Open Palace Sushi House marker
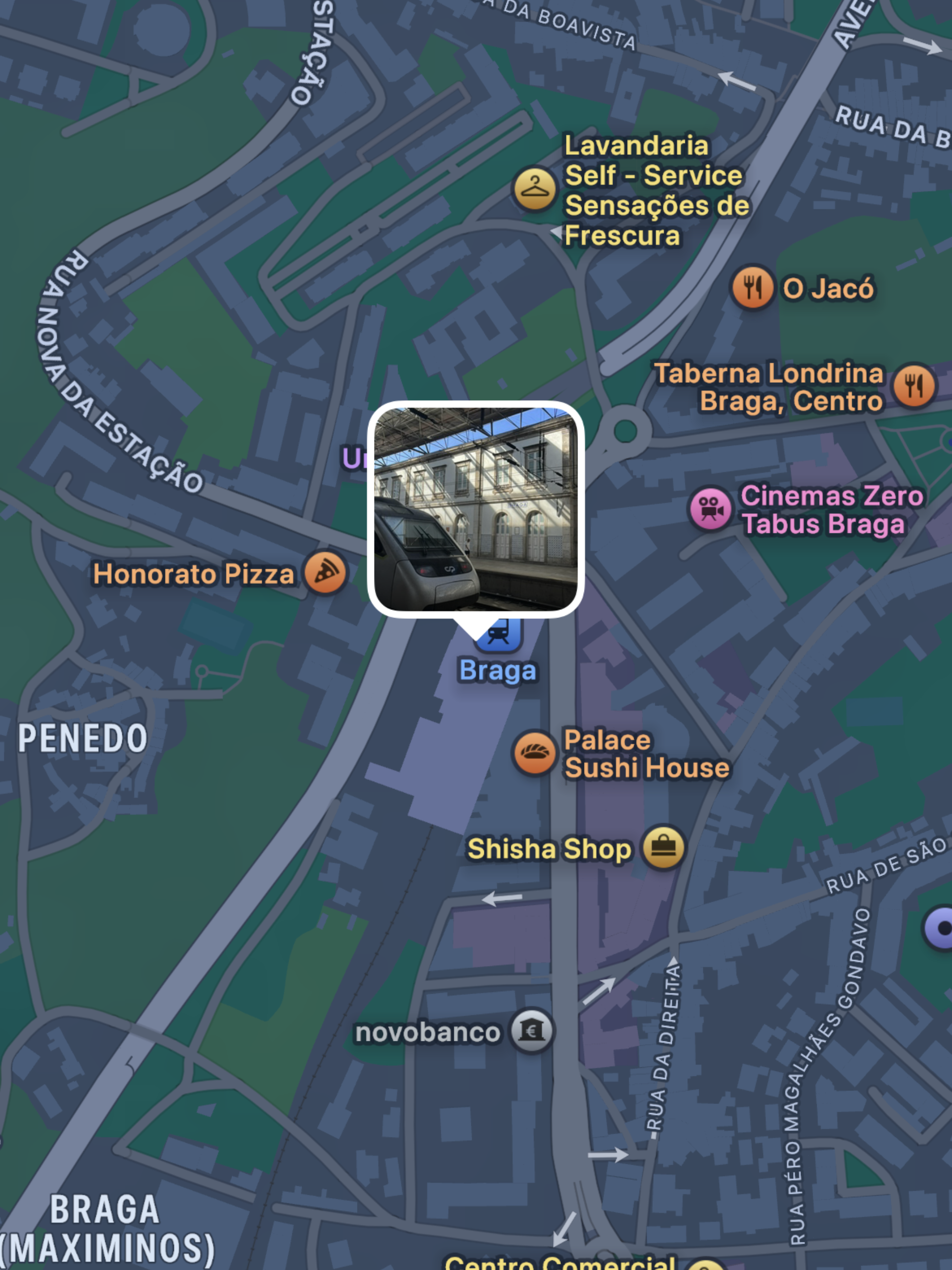 [x=535, y=752]
